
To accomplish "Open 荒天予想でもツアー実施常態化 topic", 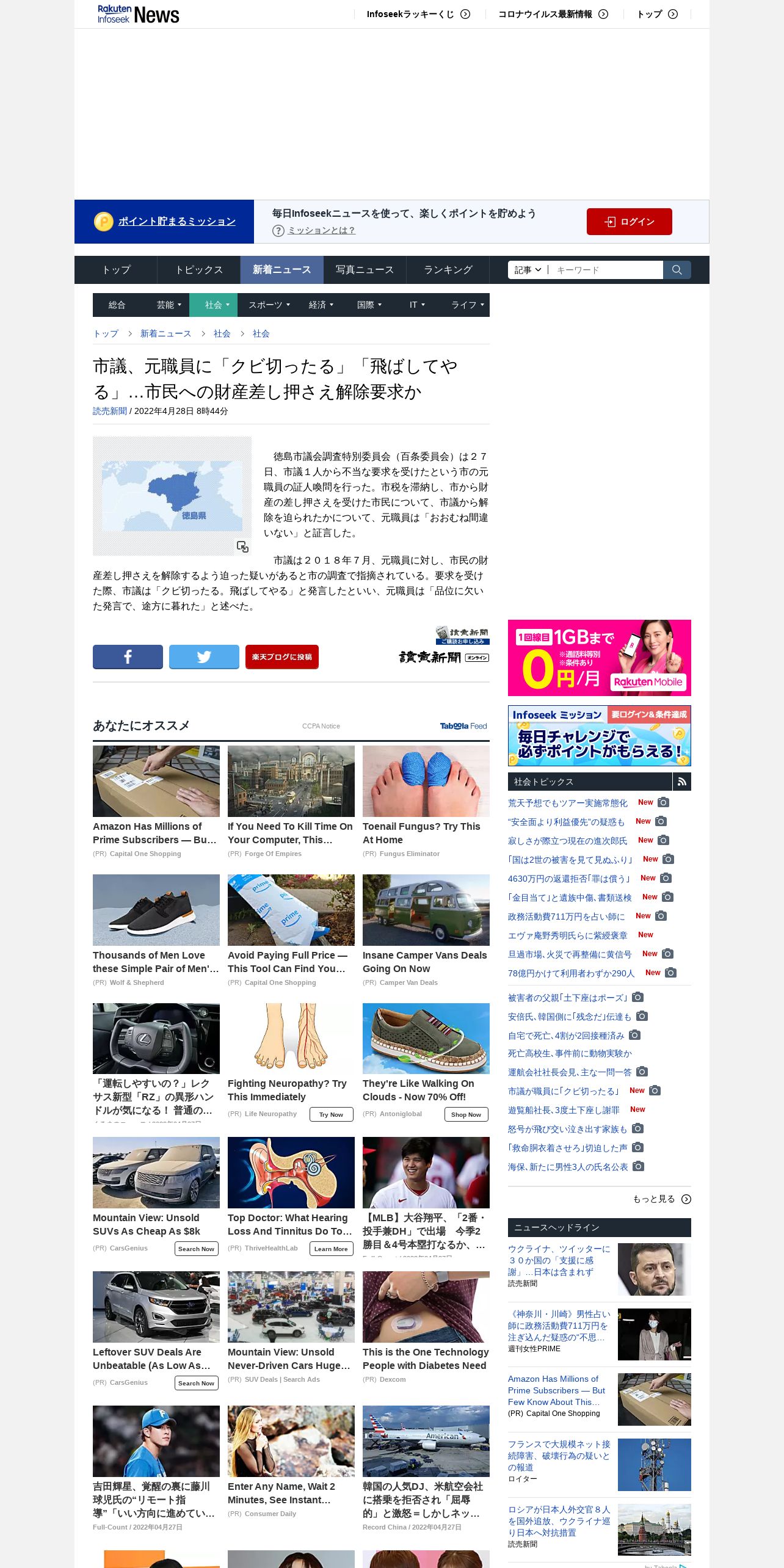I will [567, 803].
